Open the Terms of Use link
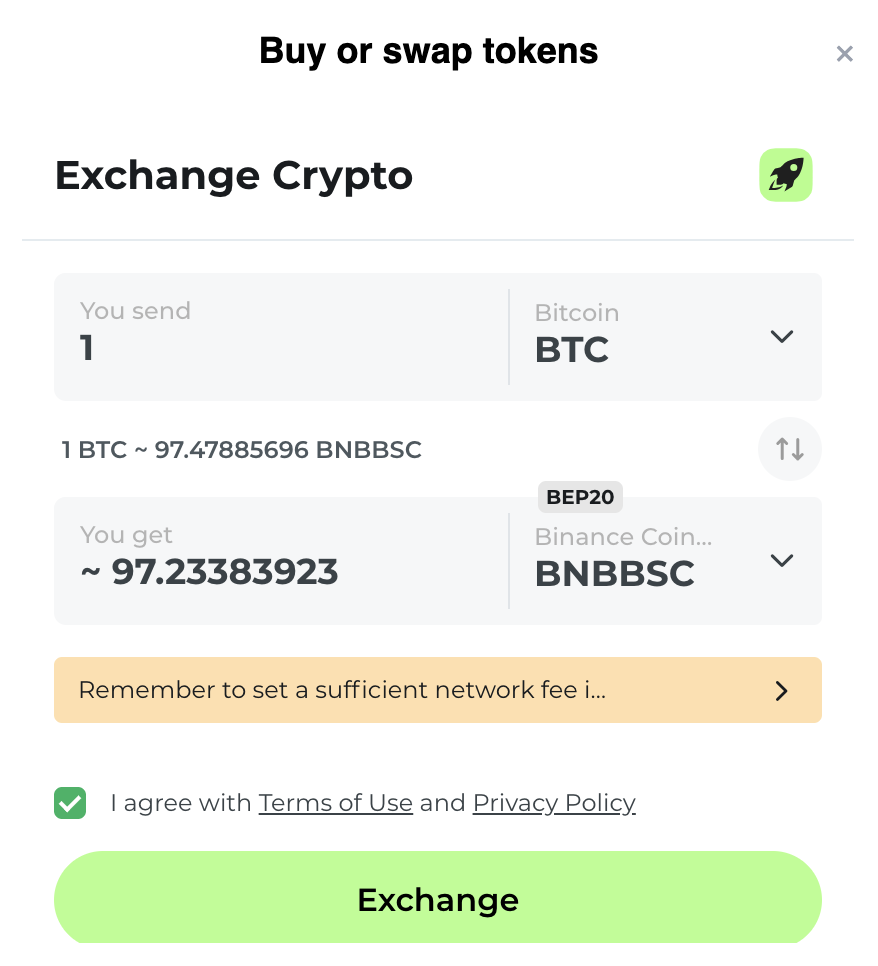878x966 pixels. point(335,803)
